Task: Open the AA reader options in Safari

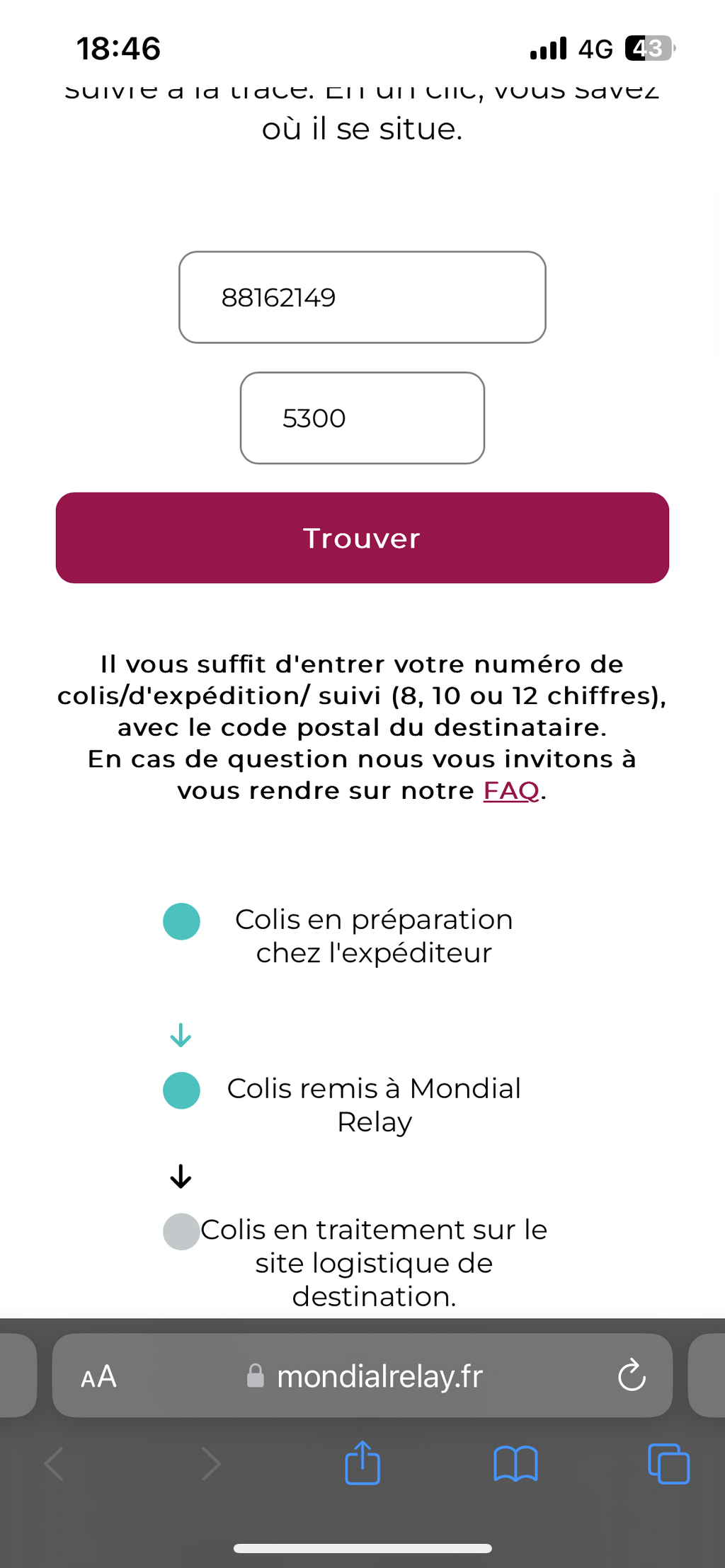Action: click(98, 1377)
